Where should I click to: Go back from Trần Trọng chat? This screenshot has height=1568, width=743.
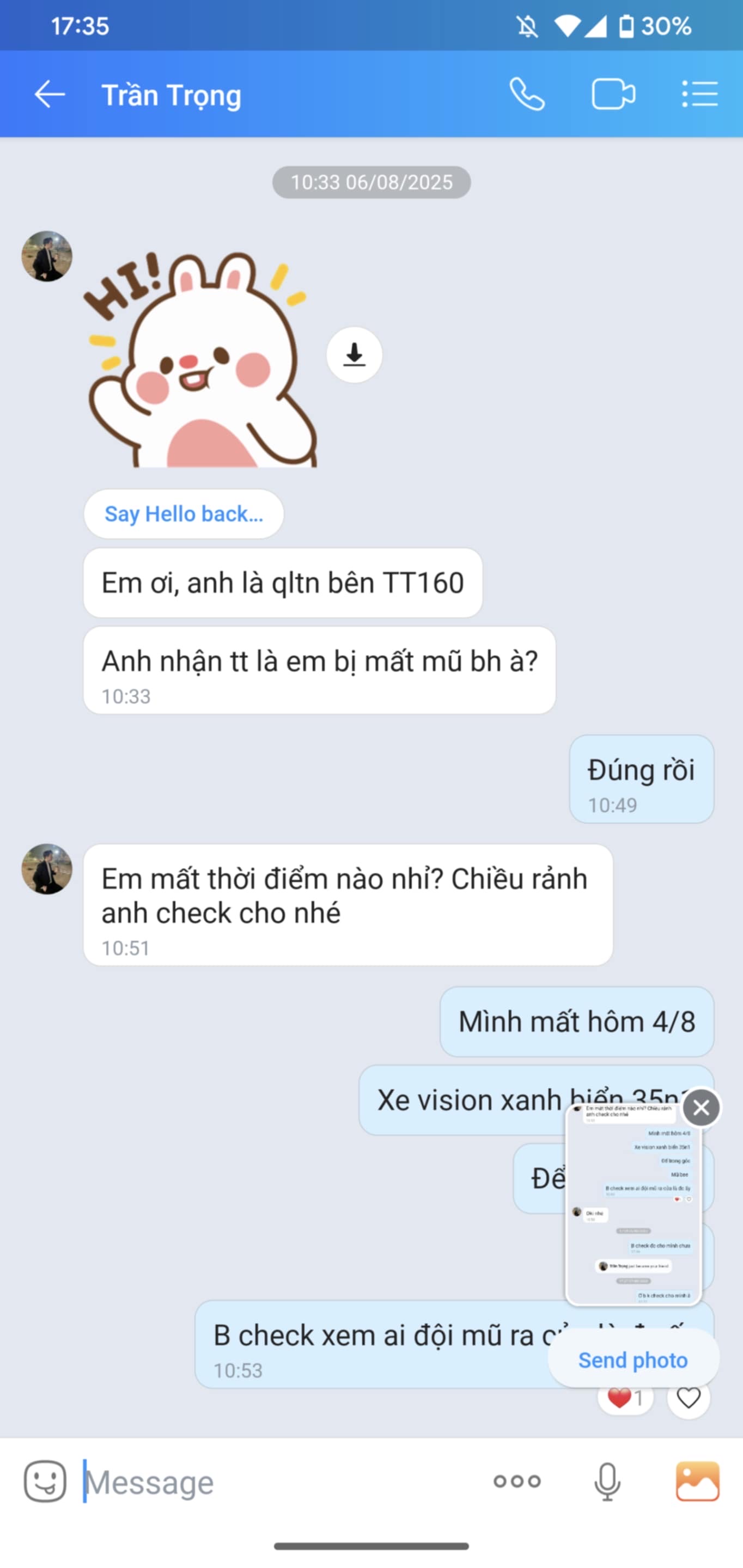pyautogui.click(x=50, y=95)
